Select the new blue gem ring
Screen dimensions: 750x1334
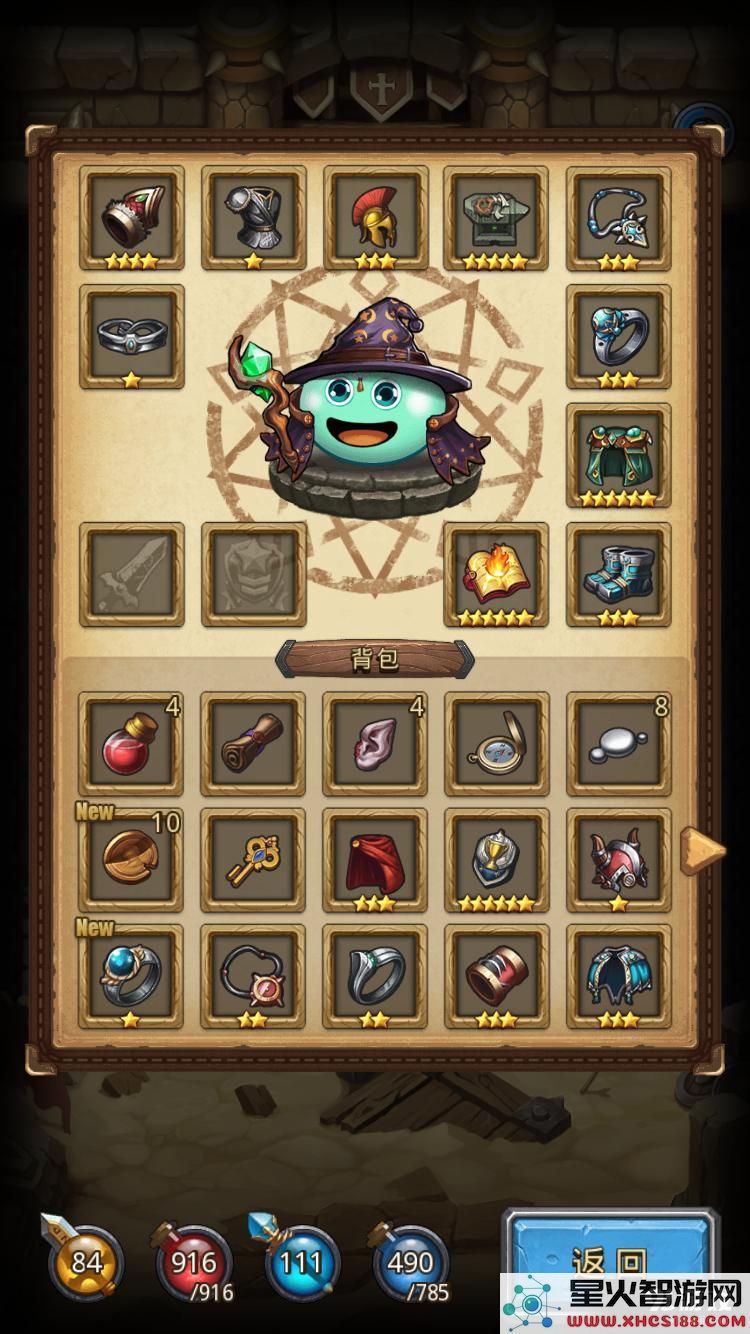[x=131, y=975]
